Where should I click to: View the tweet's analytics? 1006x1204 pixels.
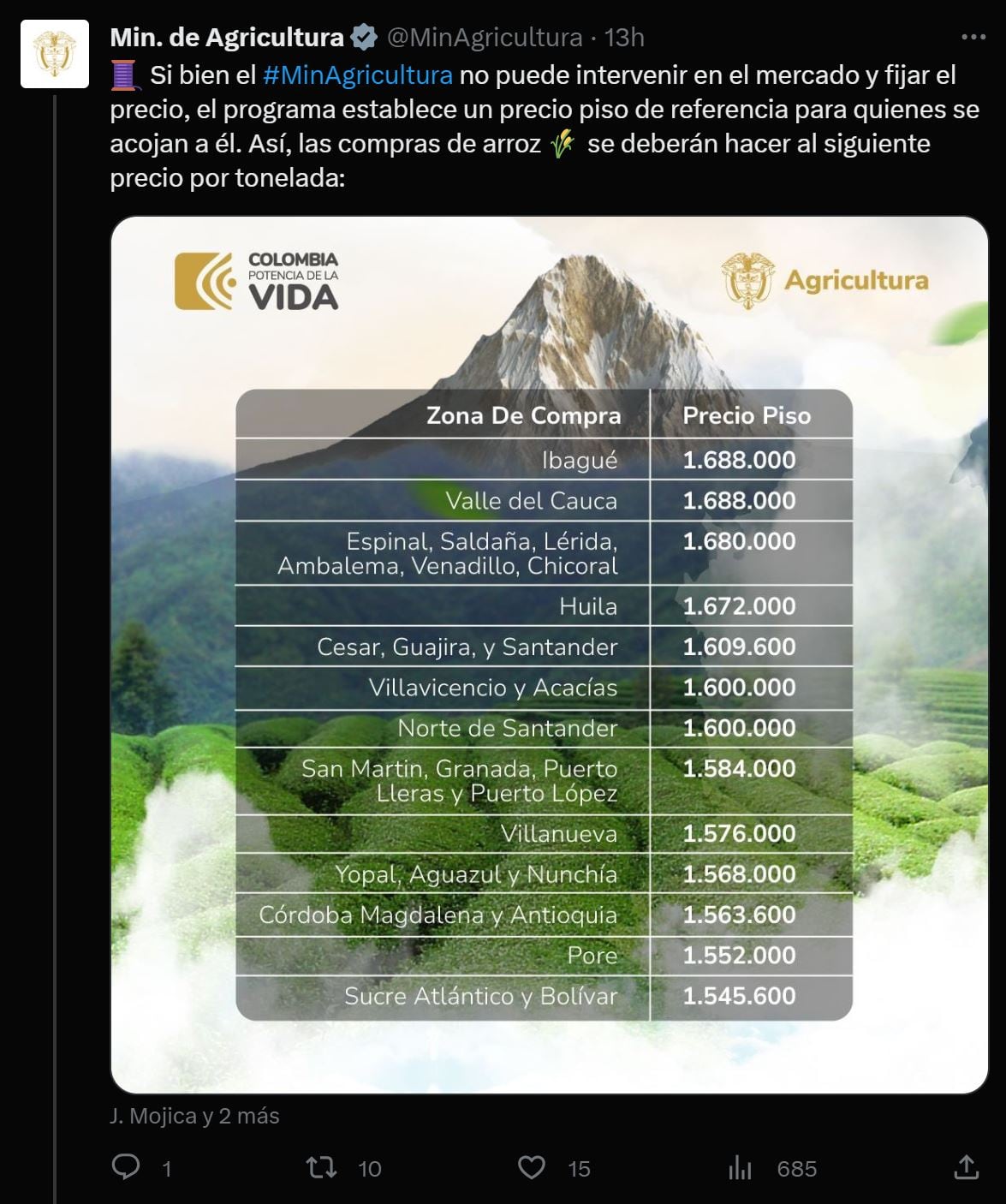740,1167
